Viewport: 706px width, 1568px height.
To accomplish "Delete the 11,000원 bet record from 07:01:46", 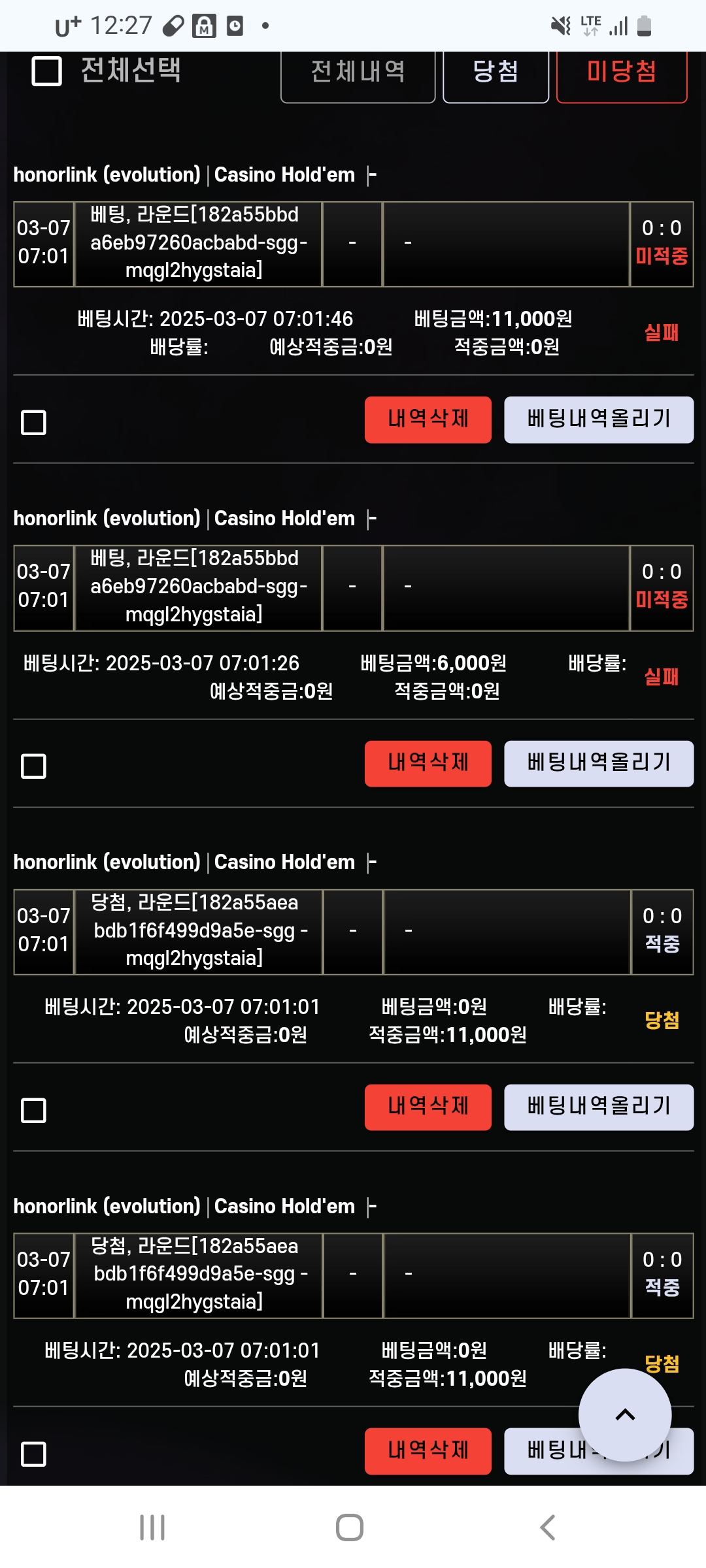I will (x=428, y=419).
